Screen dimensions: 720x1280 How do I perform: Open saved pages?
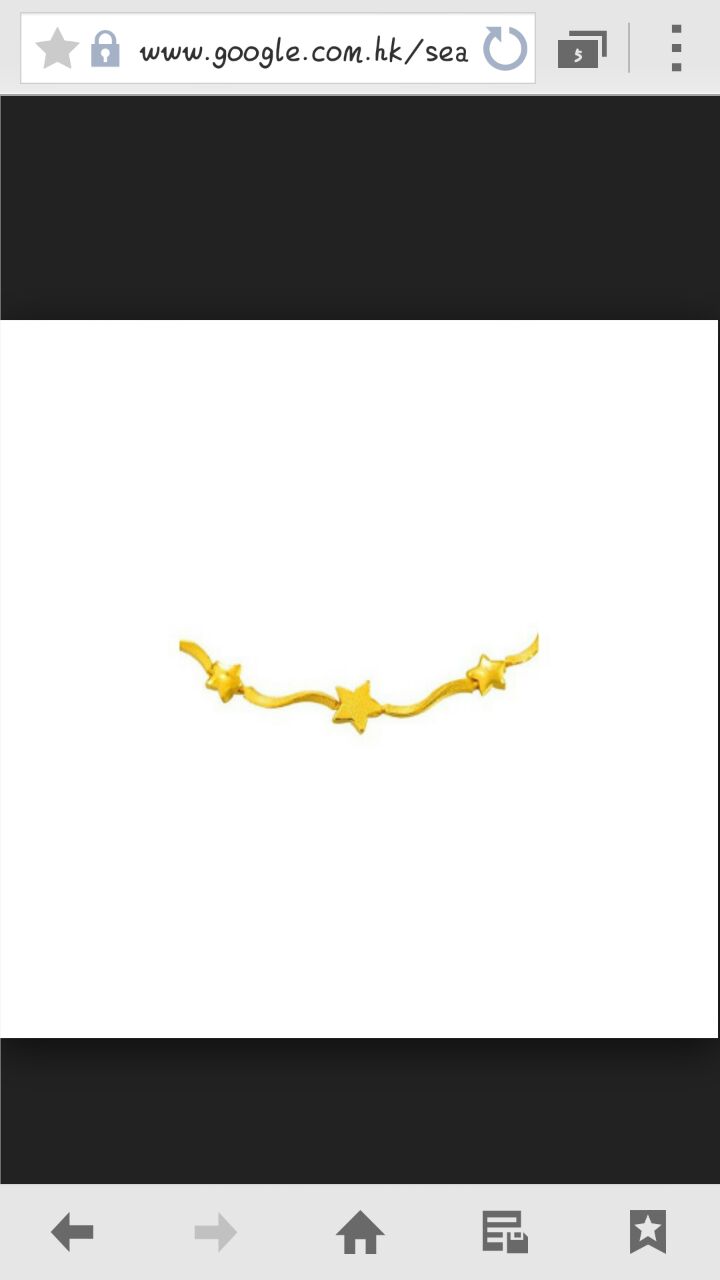504,1232
